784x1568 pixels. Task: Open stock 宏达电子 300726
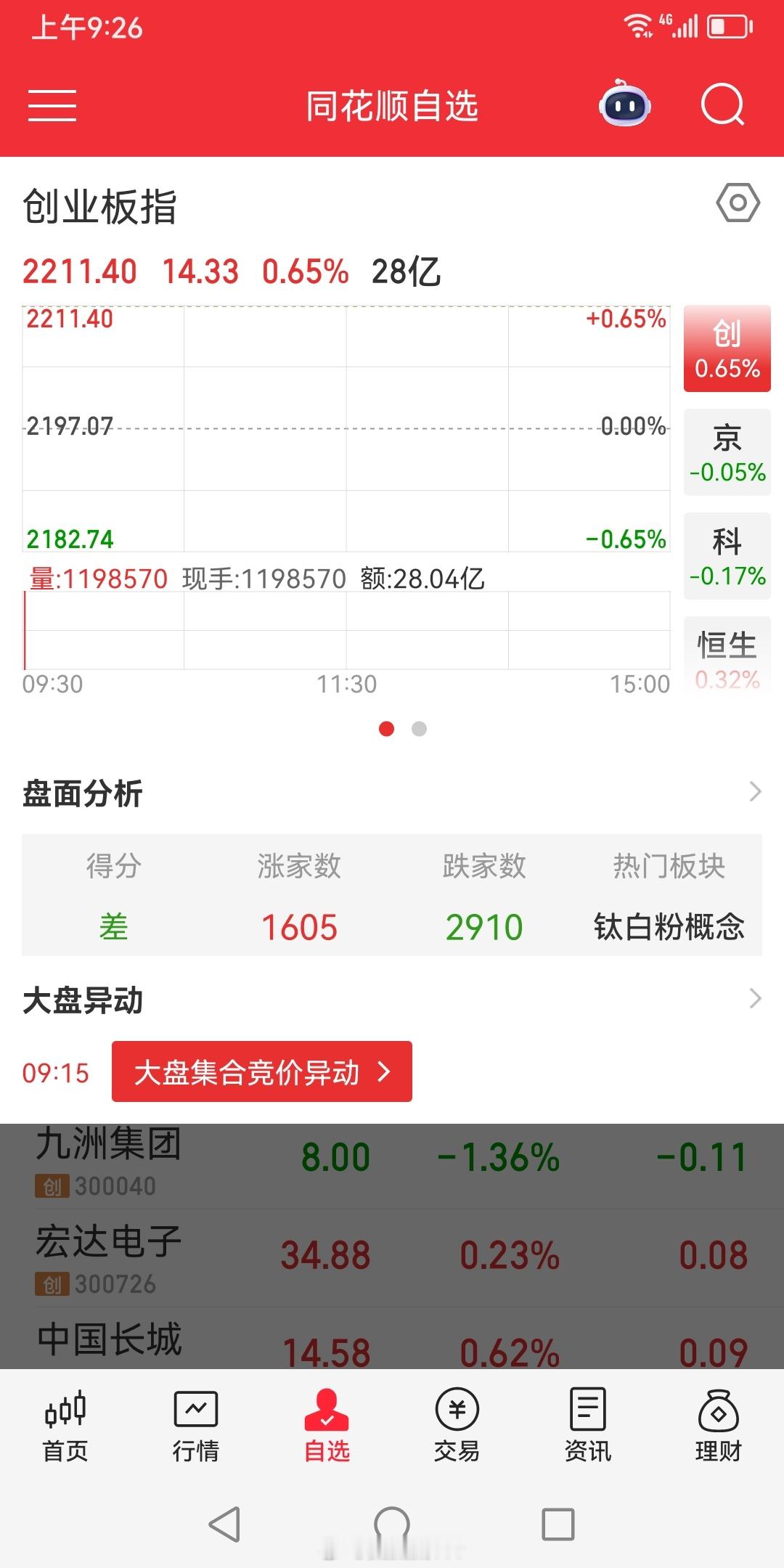[392, 1259]
